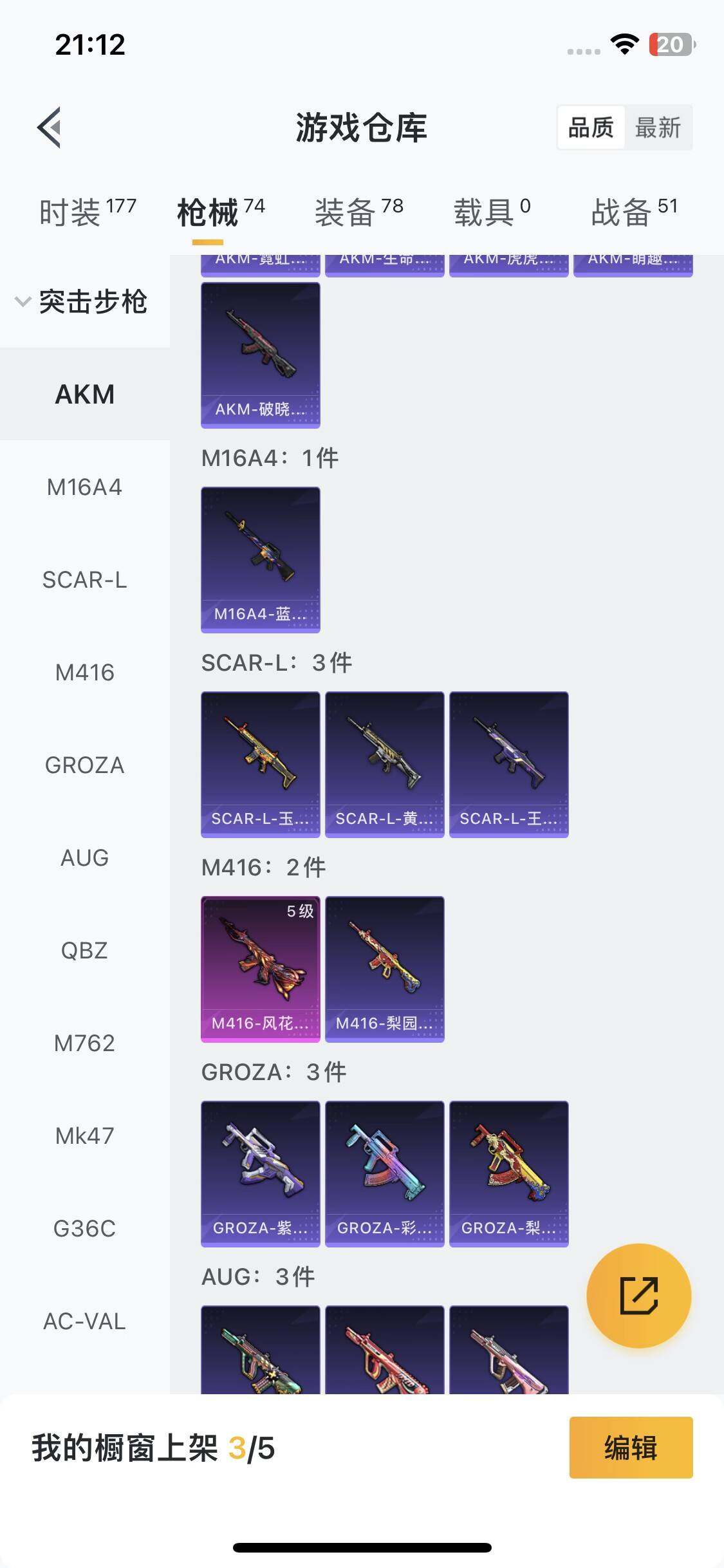The image size is (724, 1568).
Task: Open the level 5 M416-风花 skin
Action: [x=261, y=969]
